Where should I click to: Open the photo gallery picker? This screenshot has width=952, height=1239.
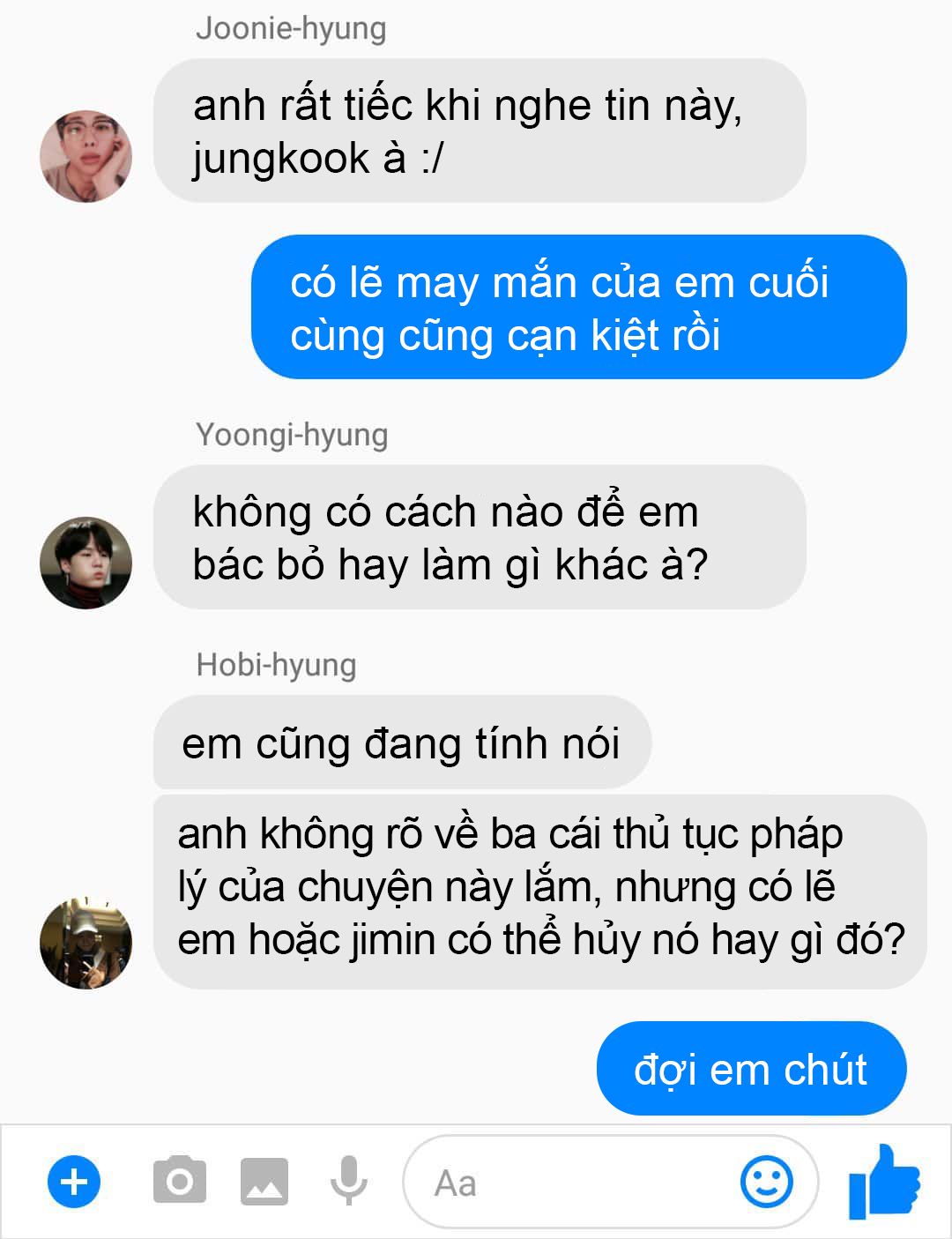[264, 1182]
